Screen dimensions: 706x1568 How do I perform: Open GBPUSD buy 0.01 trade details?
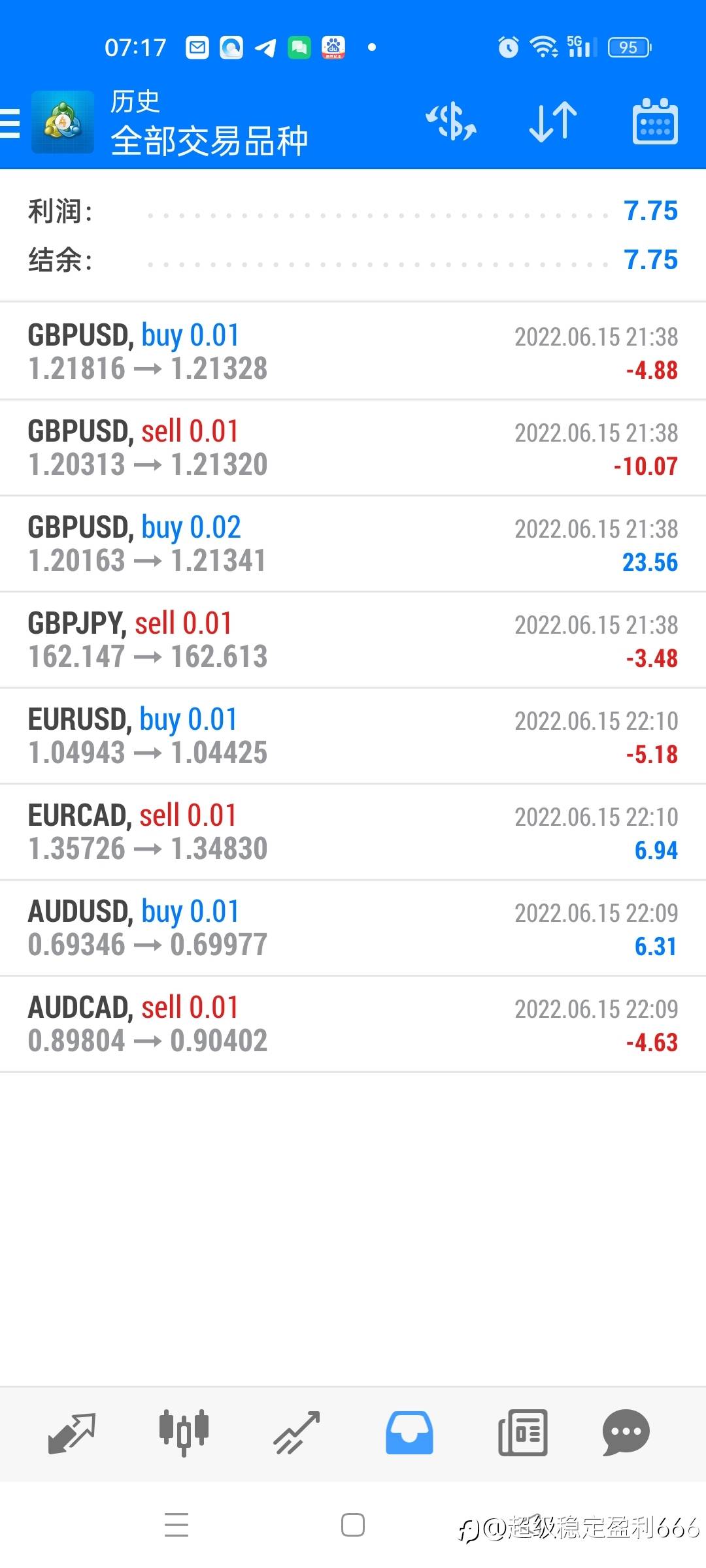(353, 351)
